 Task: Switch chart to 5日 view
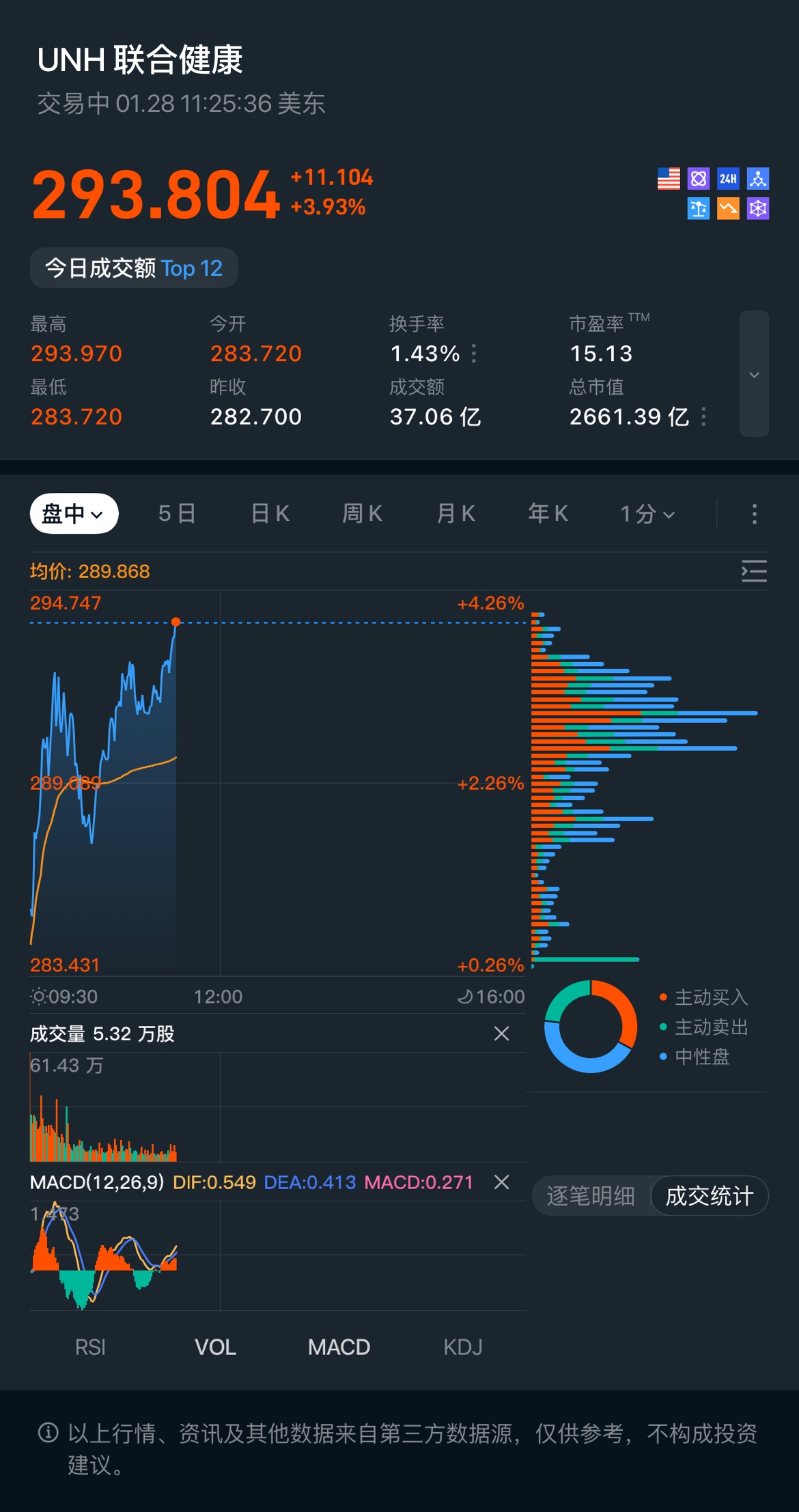click(177, 513)
